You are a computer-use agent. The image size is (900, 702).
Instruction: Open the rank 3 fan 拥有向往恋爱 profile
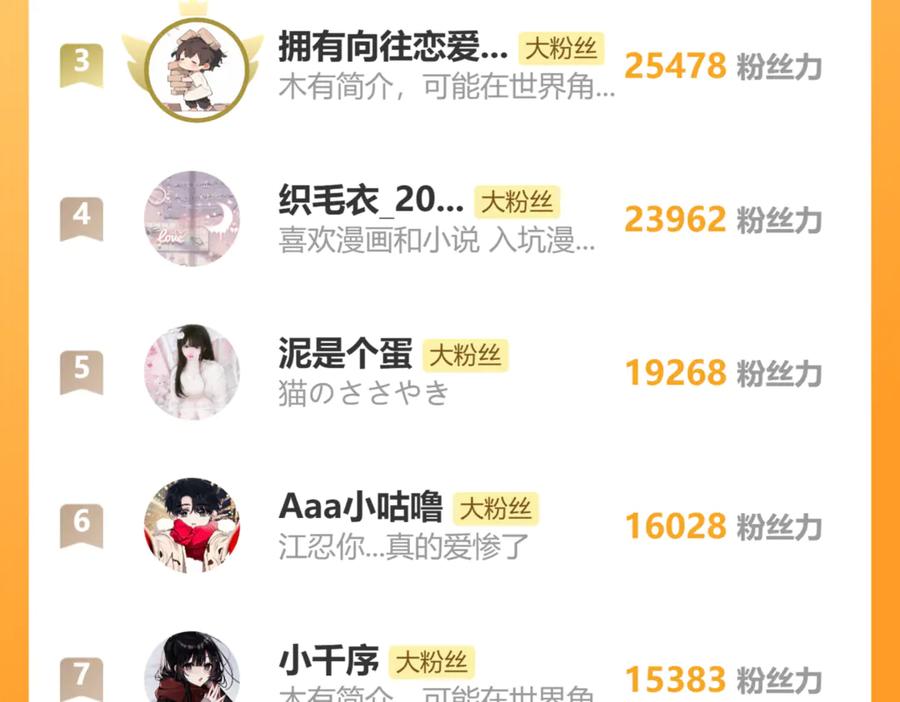[393, 48]
